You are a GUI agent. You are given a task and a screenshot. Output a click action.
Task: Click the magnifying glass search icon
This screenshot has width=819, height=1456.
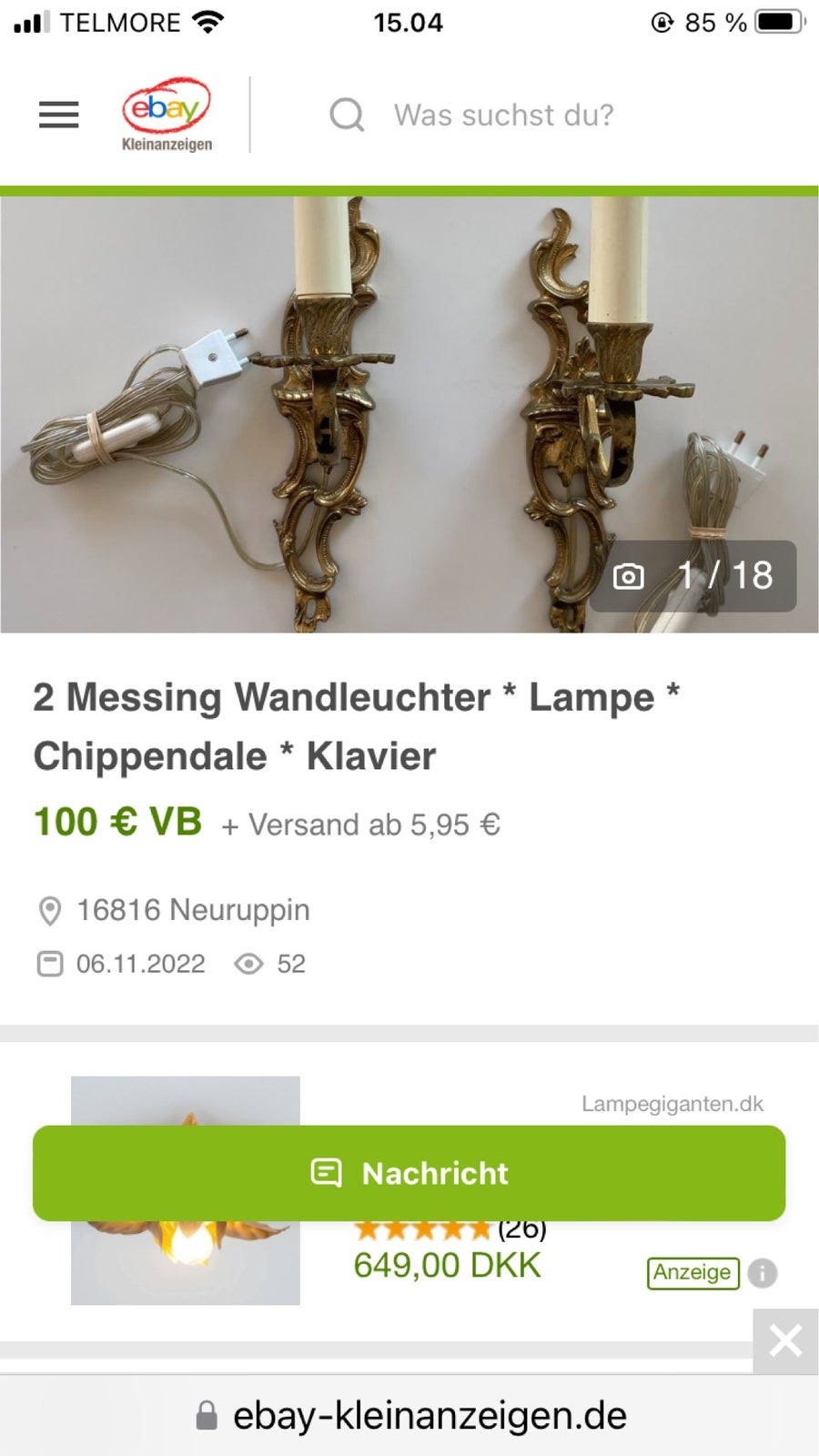(346, 115)
